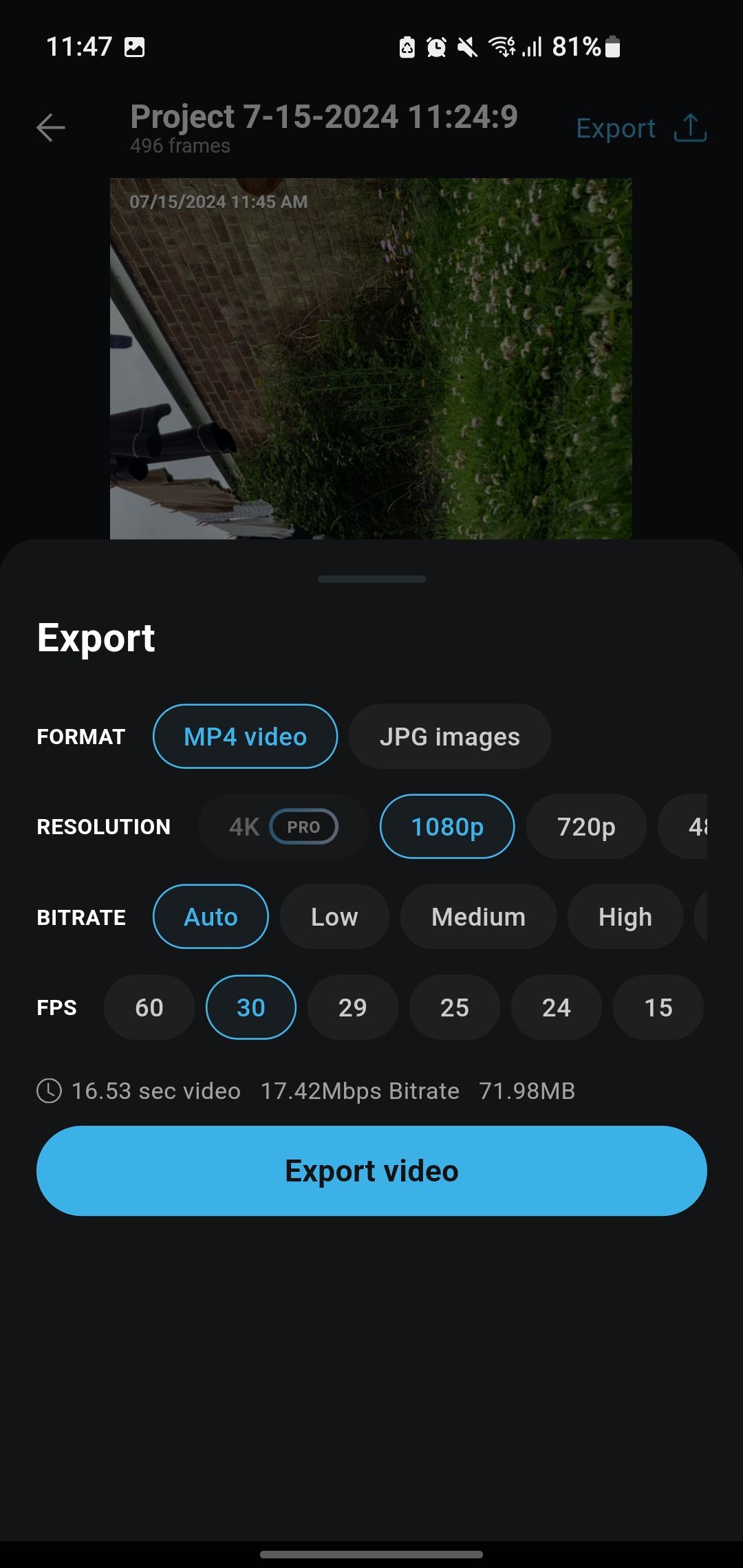
Task: Pick 15 FPS
Action: [x=658, y=1008]
